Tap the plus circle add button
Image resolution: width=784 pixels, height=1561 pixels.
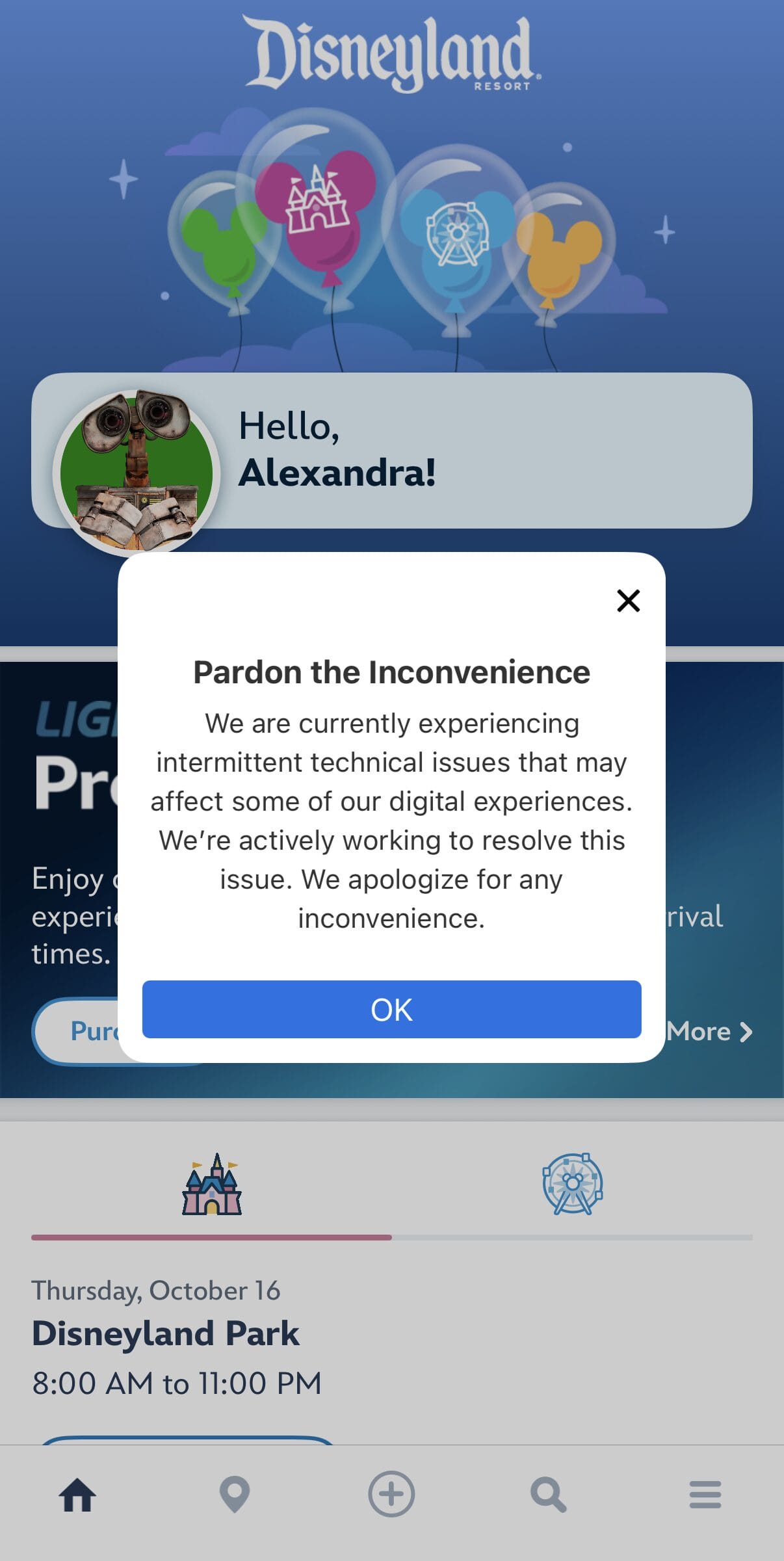tap(391, 1494)
